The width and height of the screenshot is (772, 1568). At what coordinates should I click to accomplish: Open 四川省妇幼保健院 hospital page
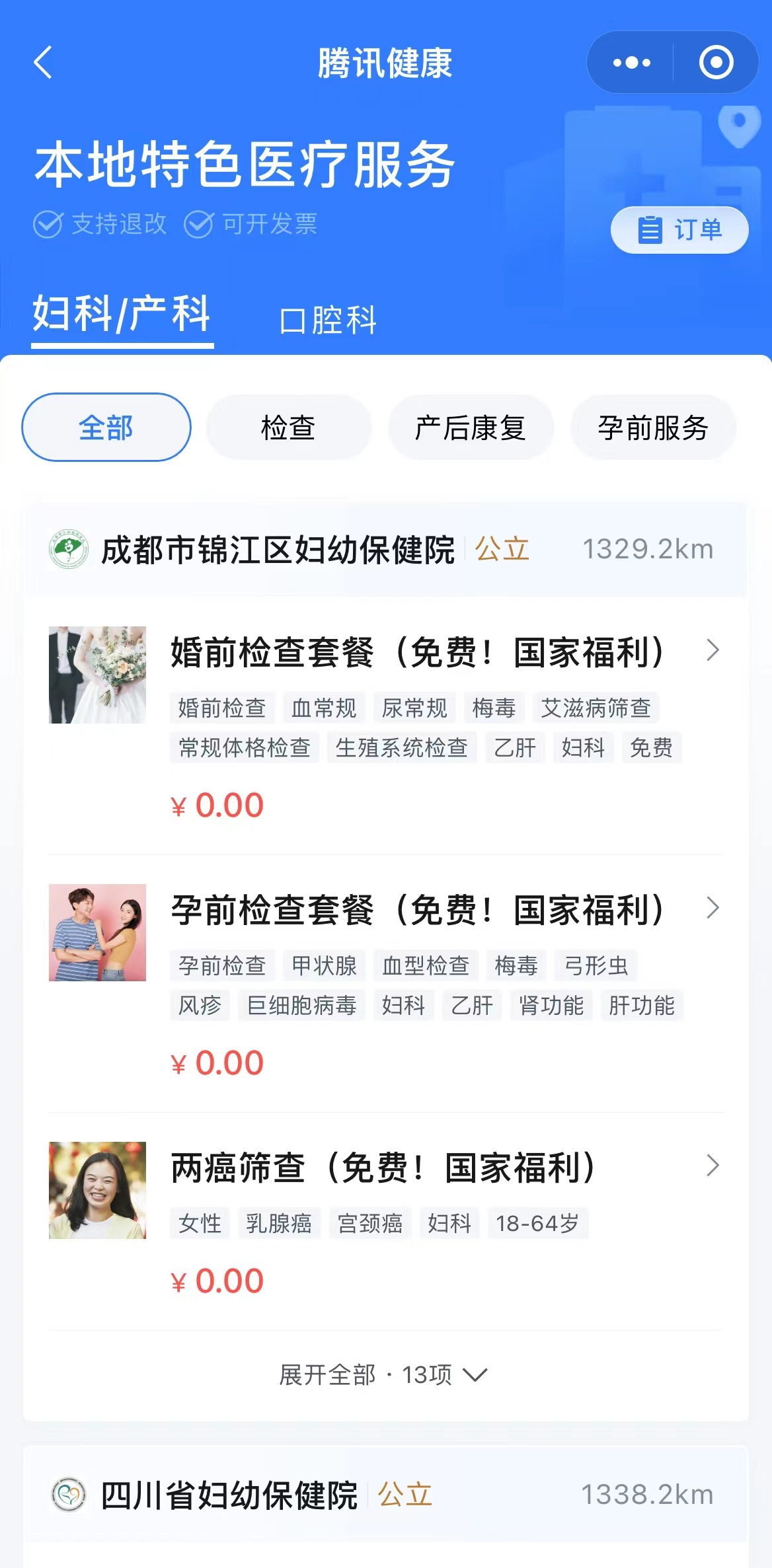click(229, 1495)
